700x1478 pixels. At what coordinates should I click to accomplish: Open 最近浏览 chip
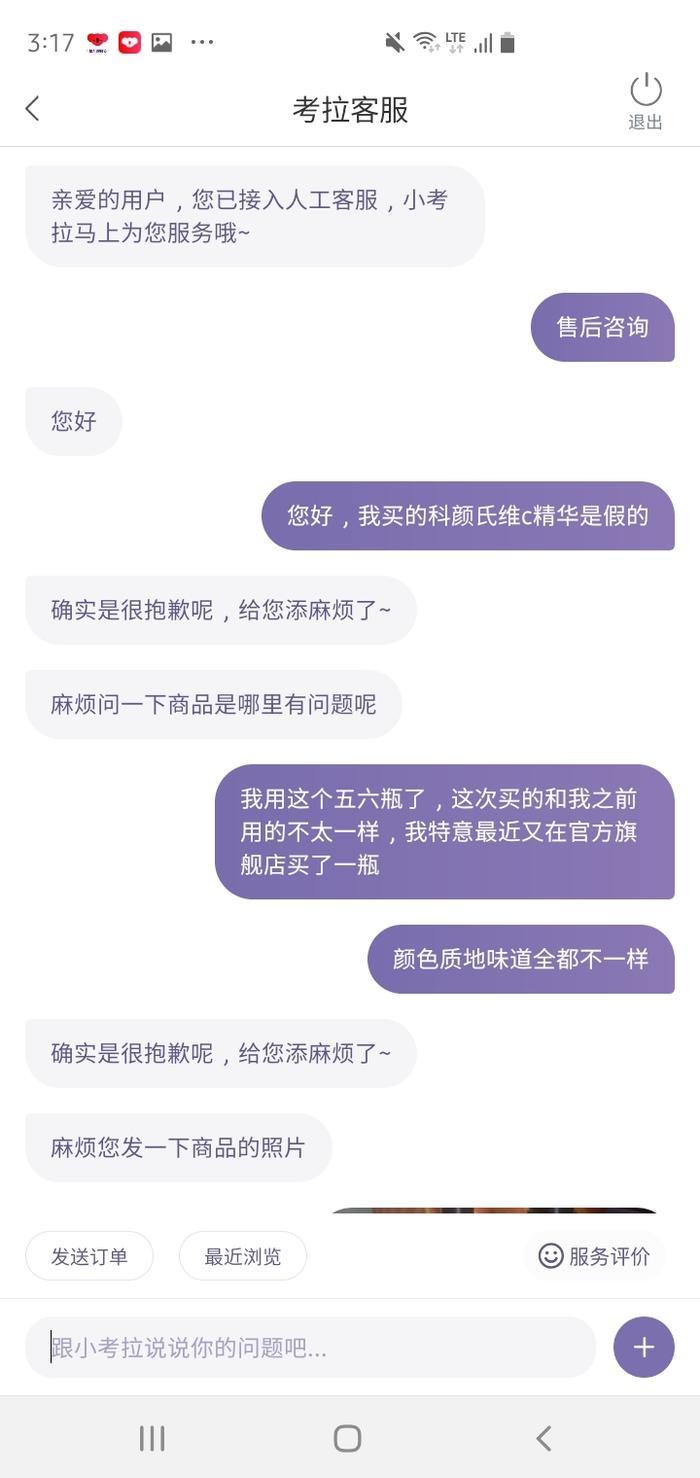point(242,1256)
